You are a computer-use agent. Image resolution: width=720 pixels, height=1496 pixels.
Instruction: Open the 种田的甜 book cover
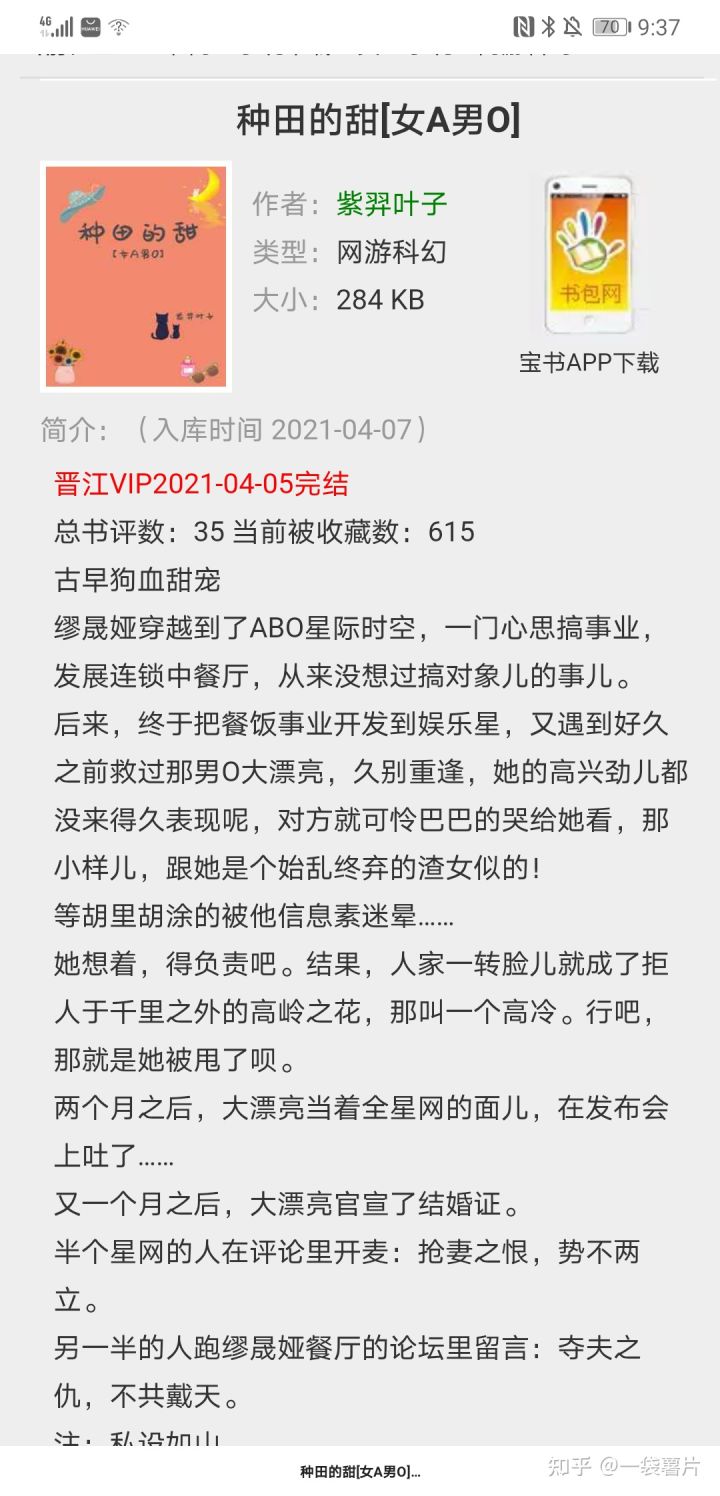(x=136, y=277)
